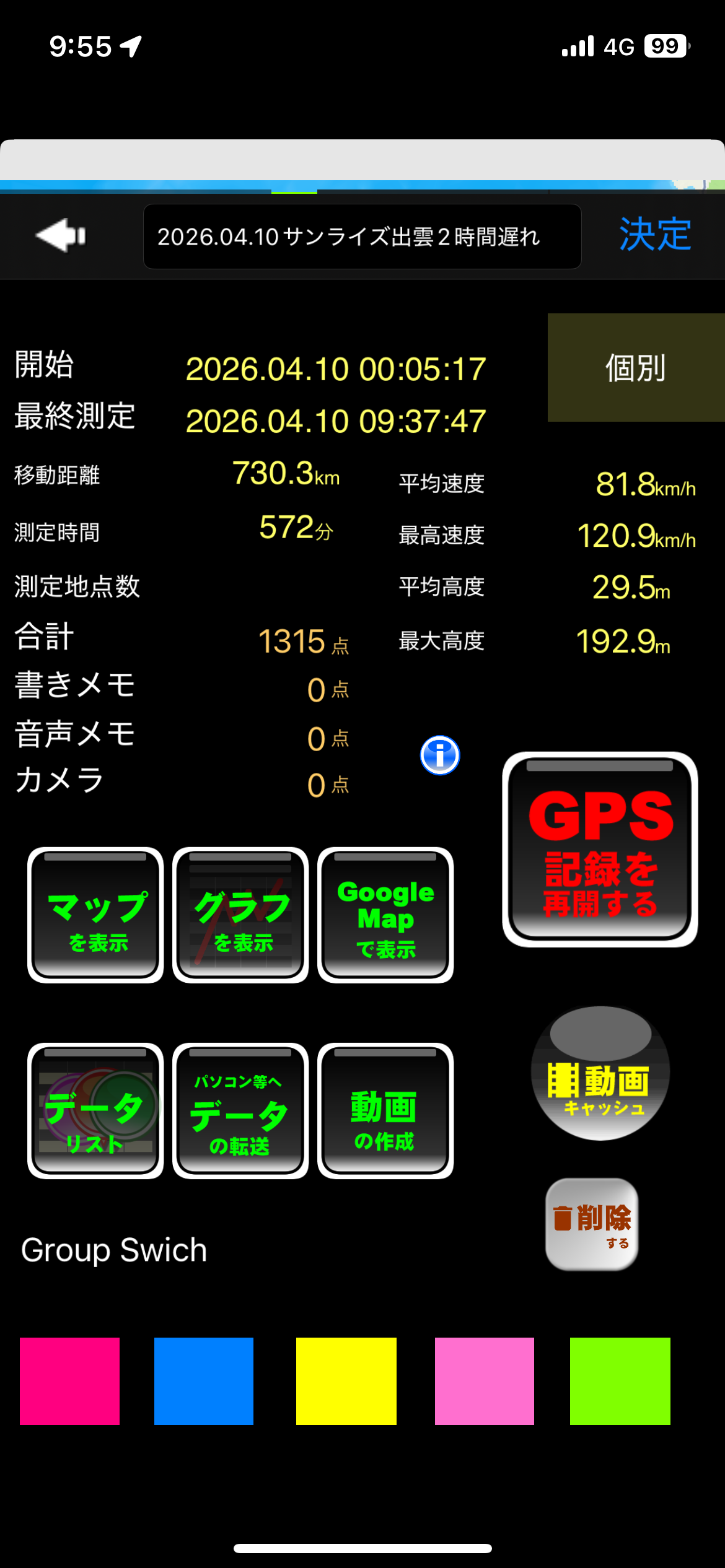Screen dimensions: 725x1568
Task: Resume GPS recording
Action: point(600,850)
